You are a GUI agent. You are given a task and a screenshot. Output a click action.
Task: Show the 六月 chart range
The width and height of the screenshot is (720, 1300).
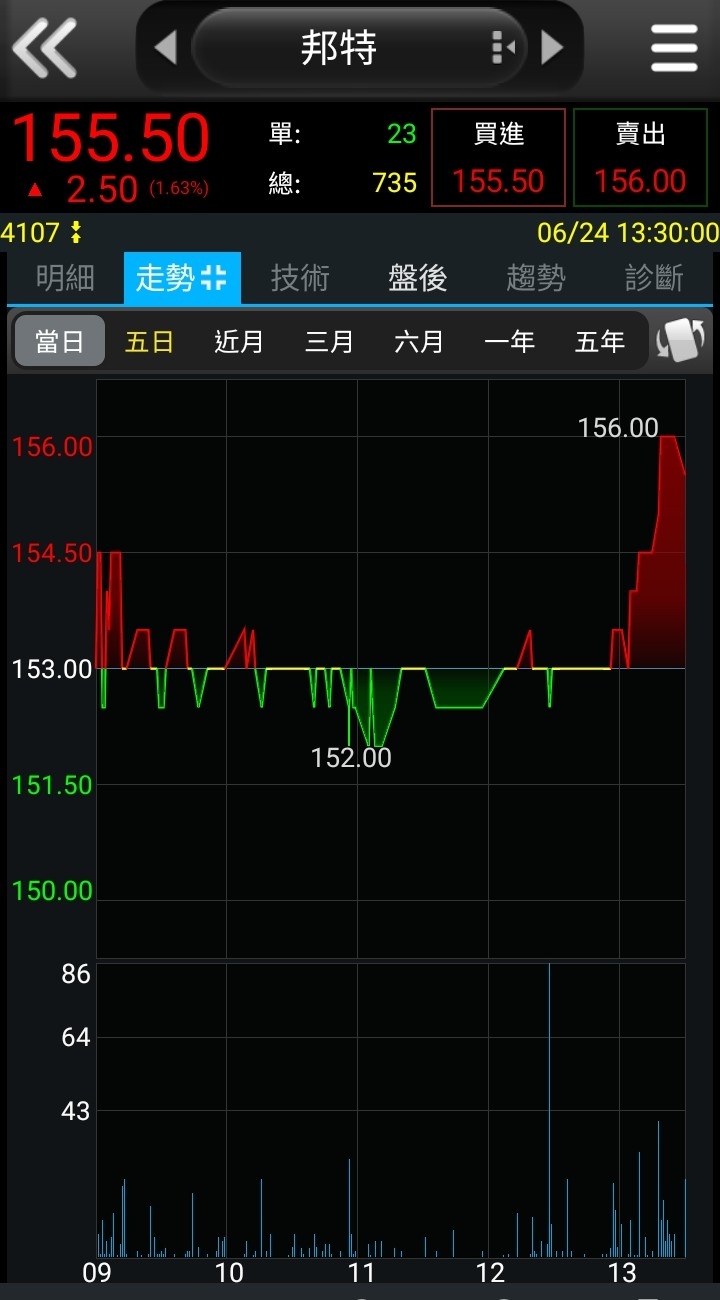(x=419, y=341)
